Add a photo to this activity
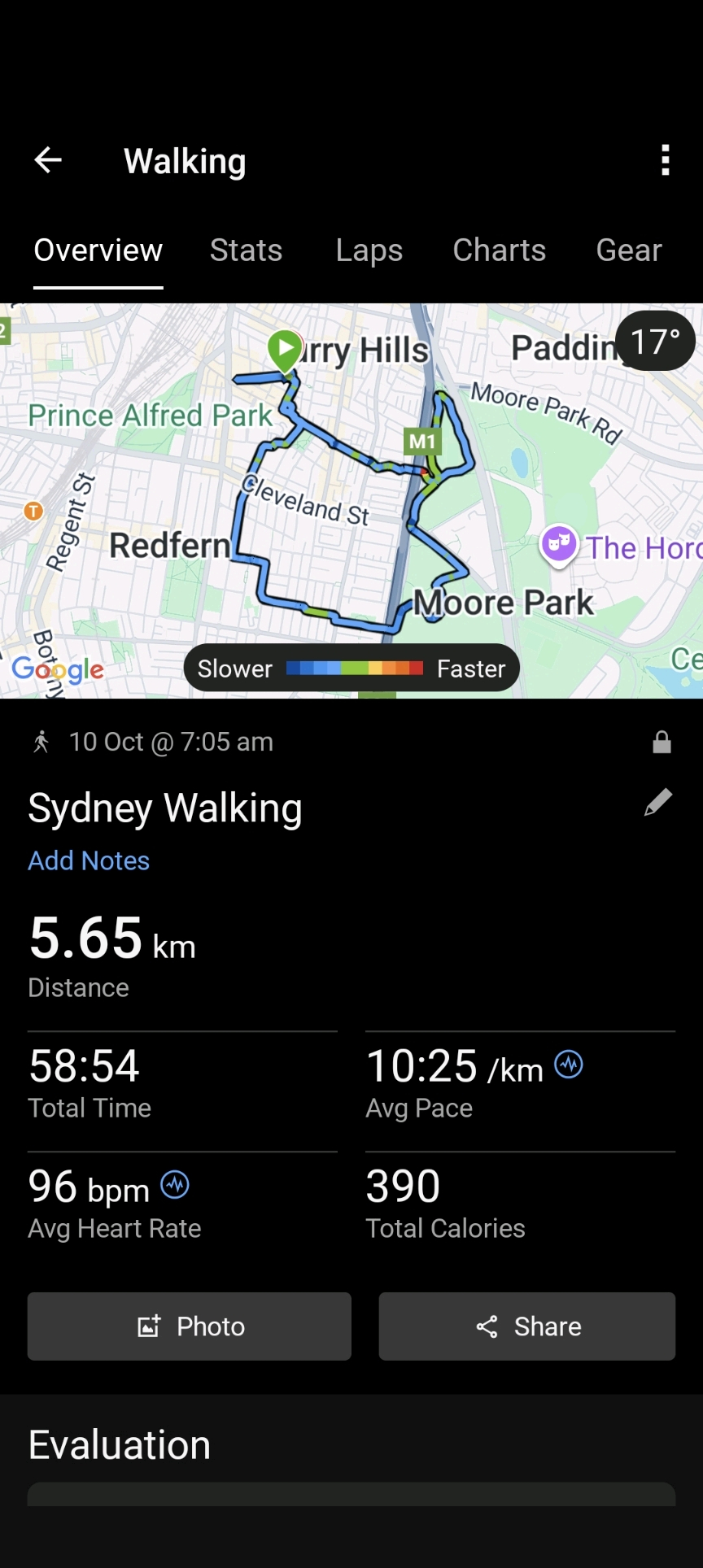The height and width of the screenshot is (1568, 703). 190,1326
